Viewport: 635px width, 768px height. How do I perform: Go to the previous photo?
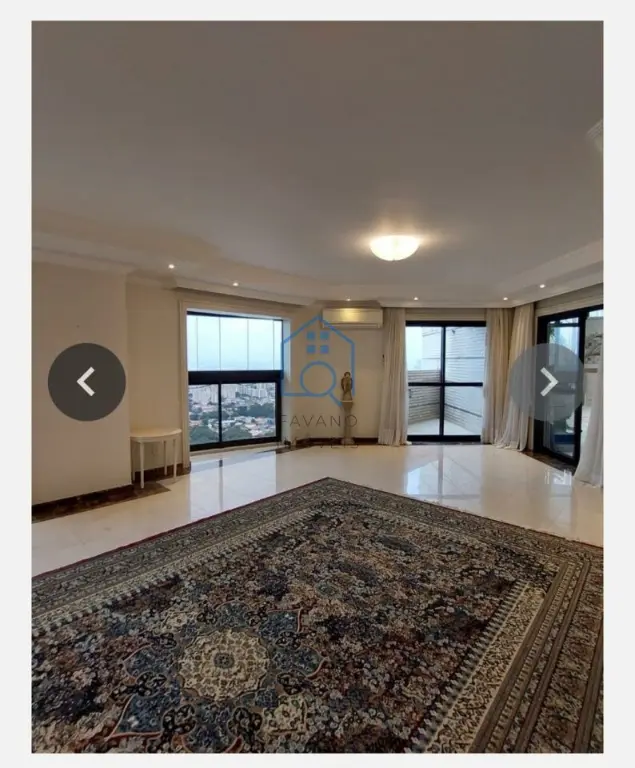click(87, 382)
